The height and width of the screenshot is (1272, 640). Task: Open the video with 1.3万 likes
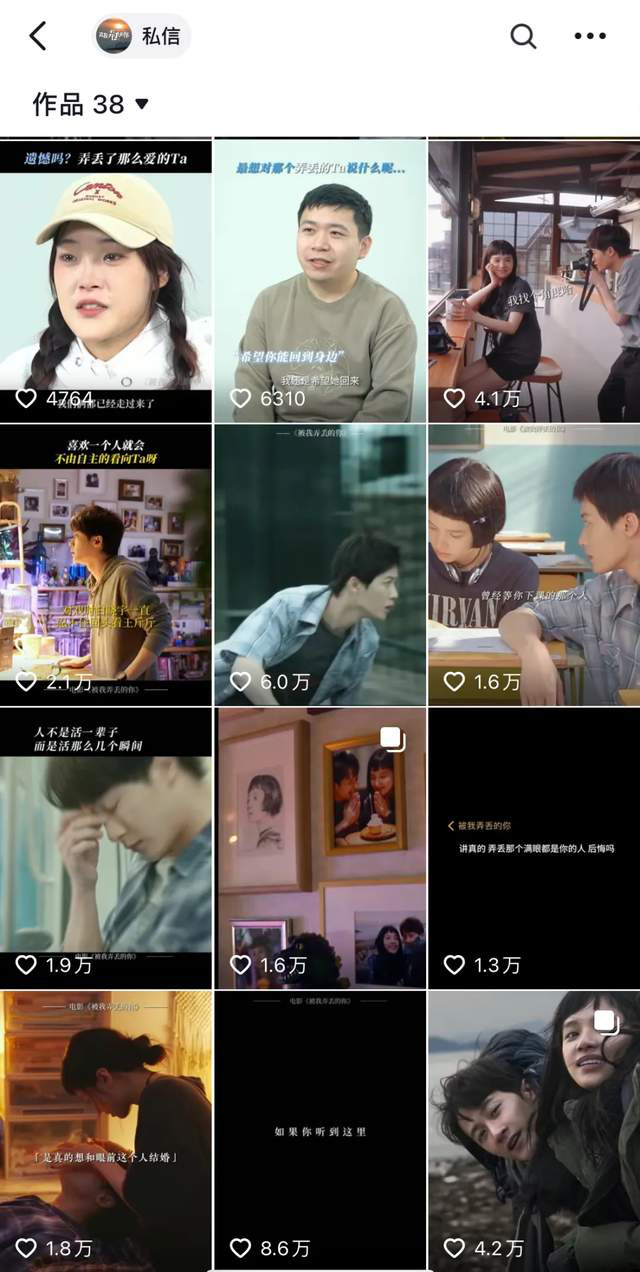534,847
